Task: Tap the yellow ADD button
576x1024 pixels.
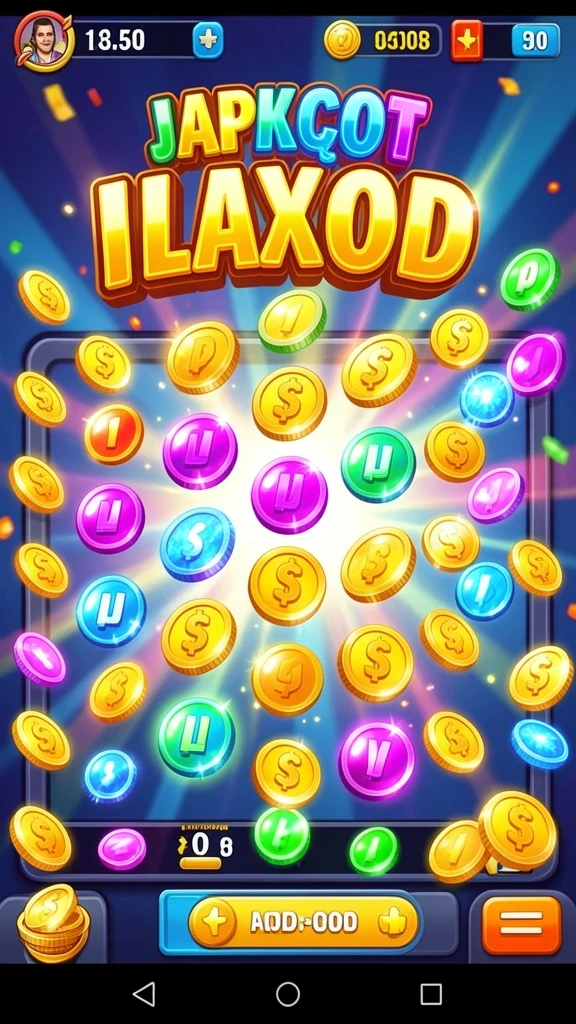Action: 303,921
